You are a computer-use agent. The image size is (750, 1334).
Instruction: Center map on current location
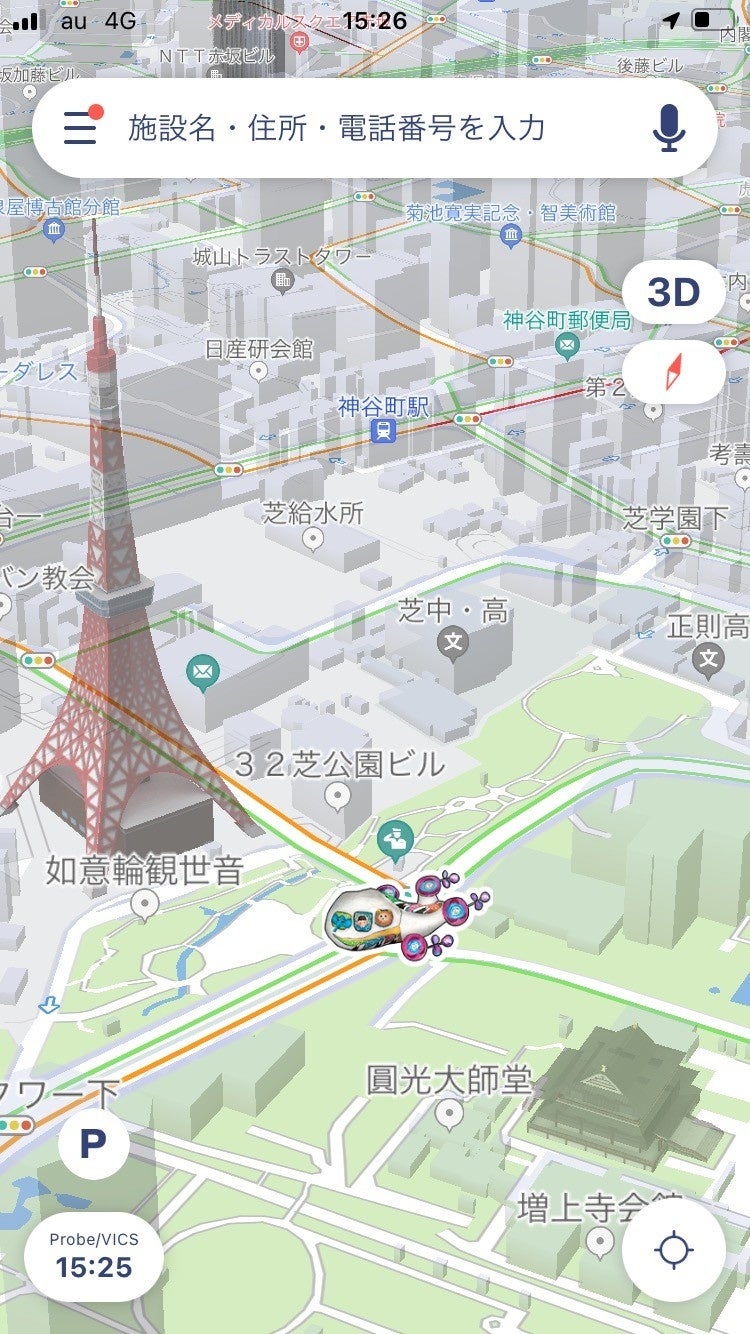pyautogui.click(x=674, y=1250)
